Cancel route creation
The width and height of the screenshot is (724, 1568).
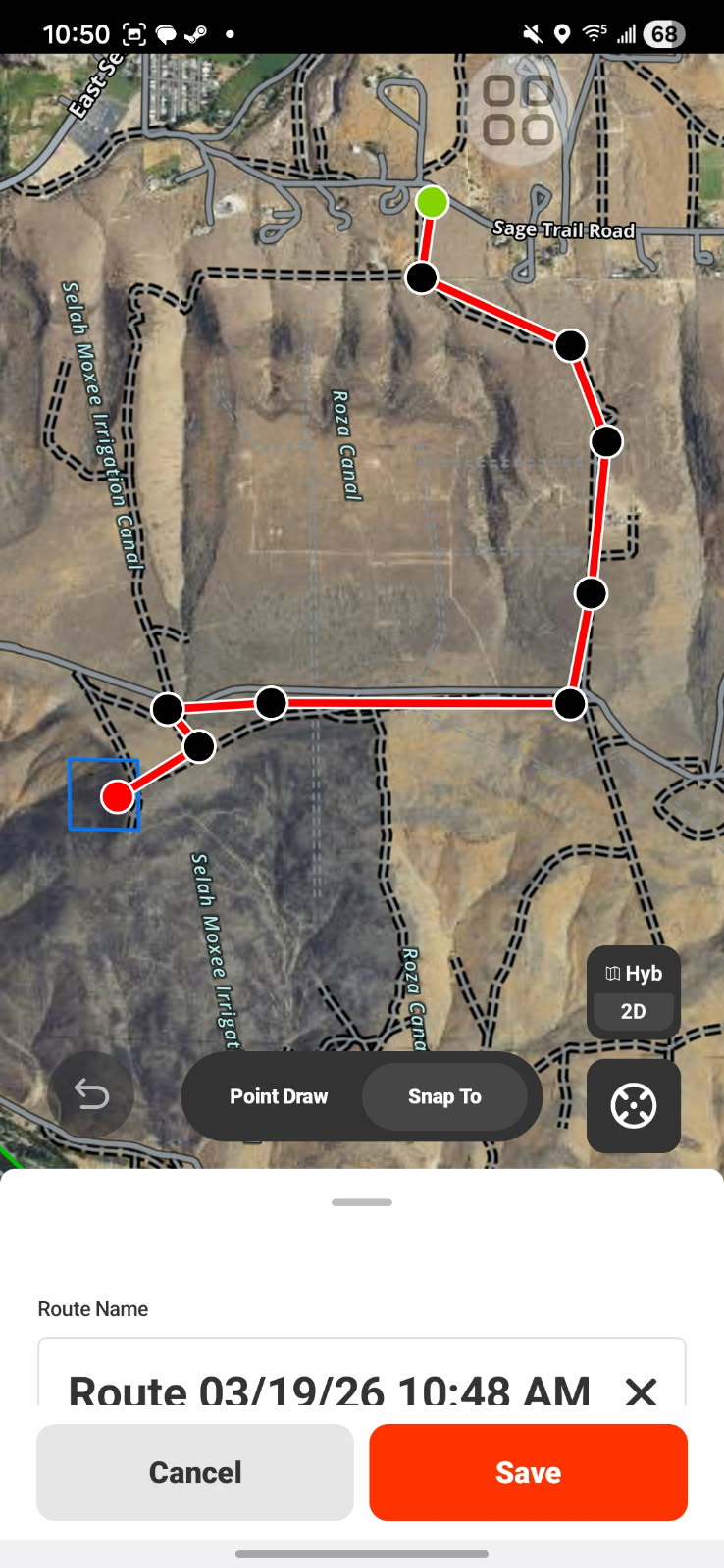194,1472
